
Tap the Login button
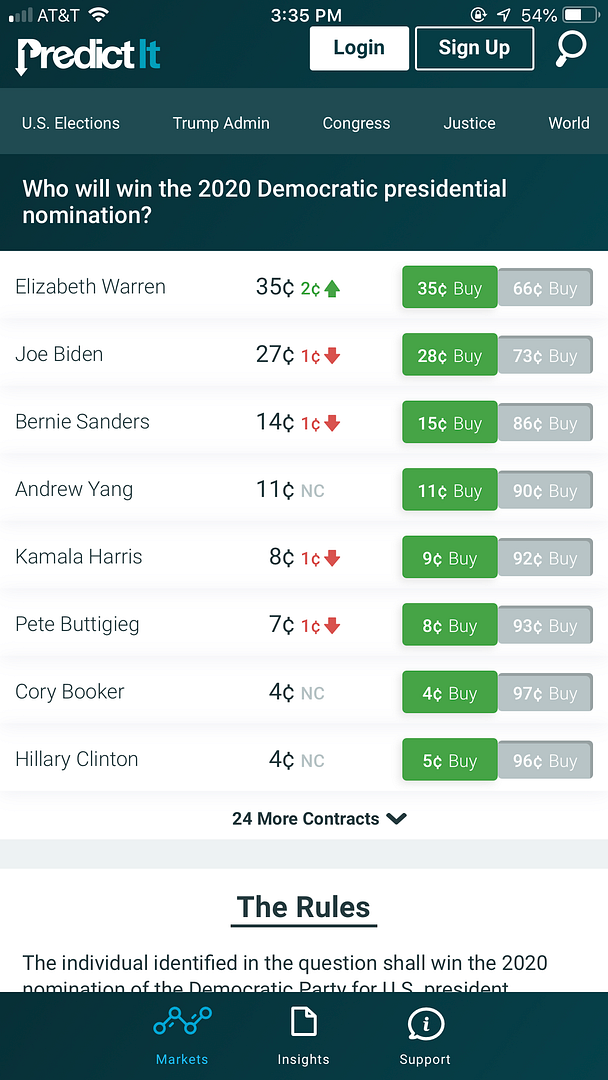pyautogui.click(x=359, y=48)
